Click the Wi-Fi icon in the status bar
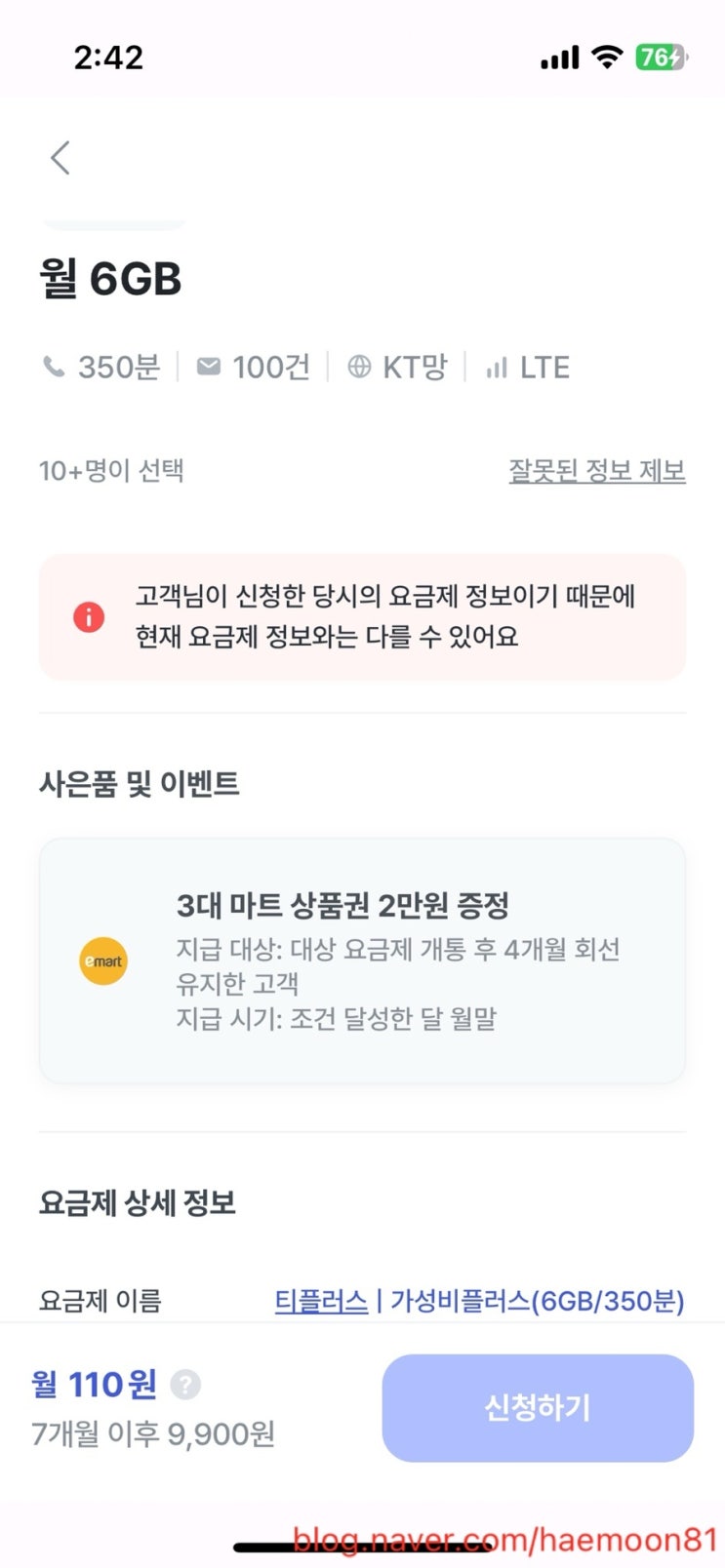 coord(606,58)
